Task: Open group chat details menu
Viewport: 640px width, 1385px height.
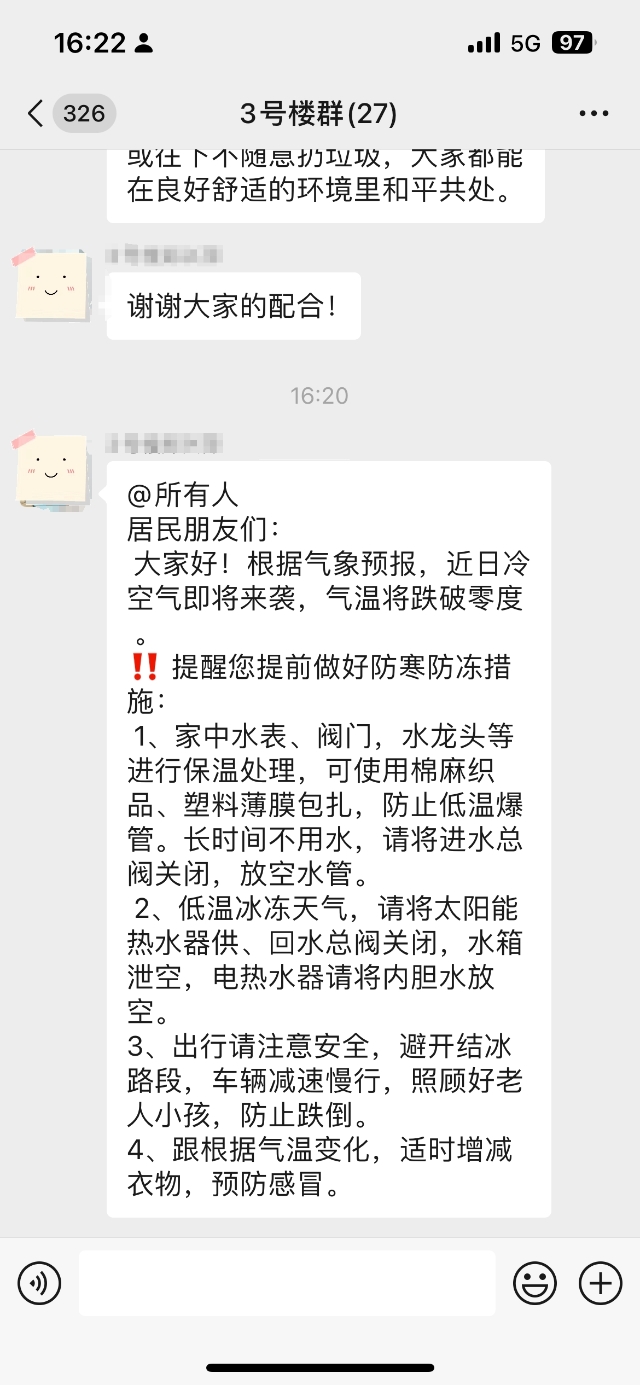Action: click(594, 114)
